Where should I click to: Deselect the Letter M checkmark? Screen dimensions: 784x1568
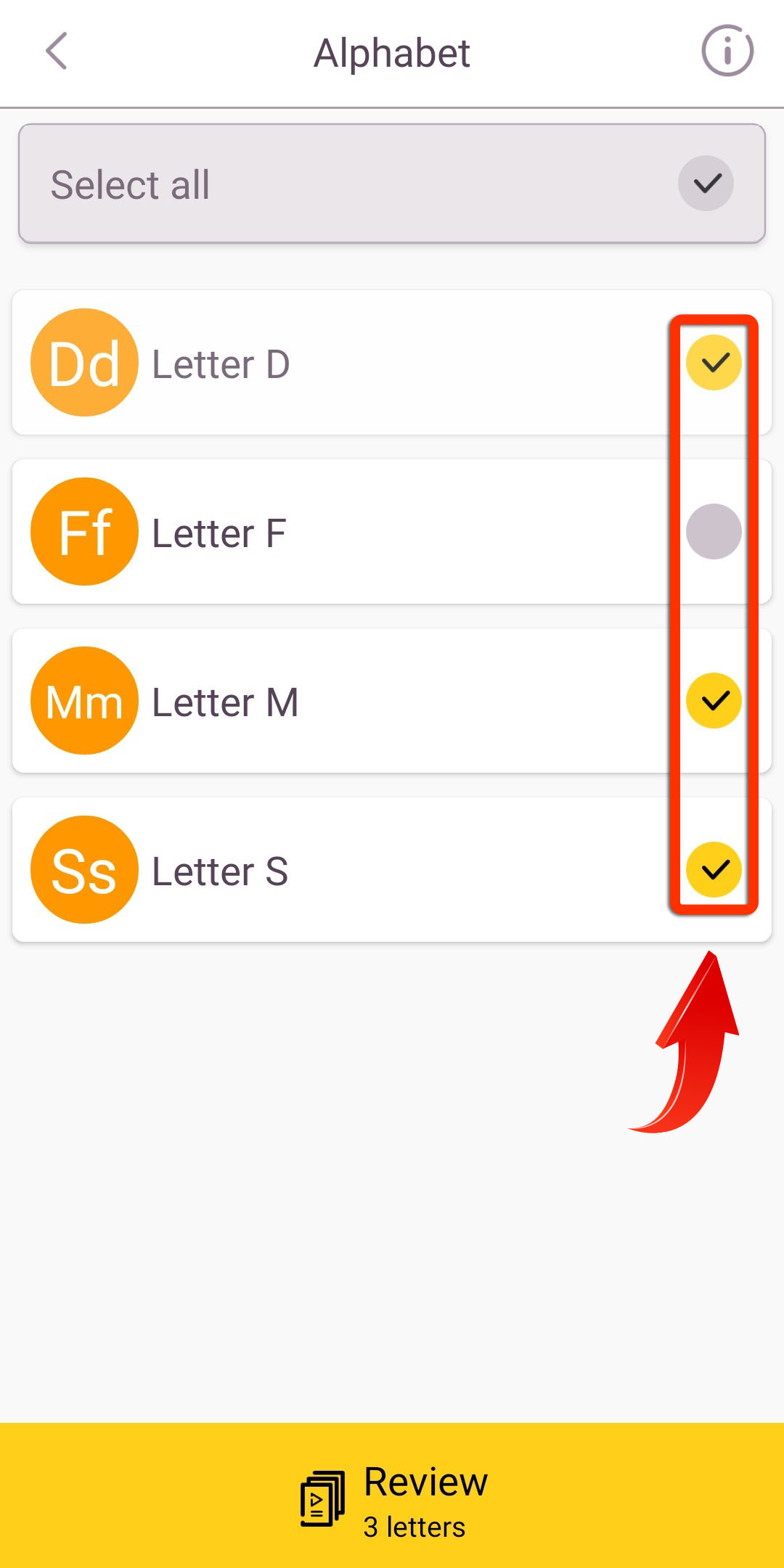point(714,701)
